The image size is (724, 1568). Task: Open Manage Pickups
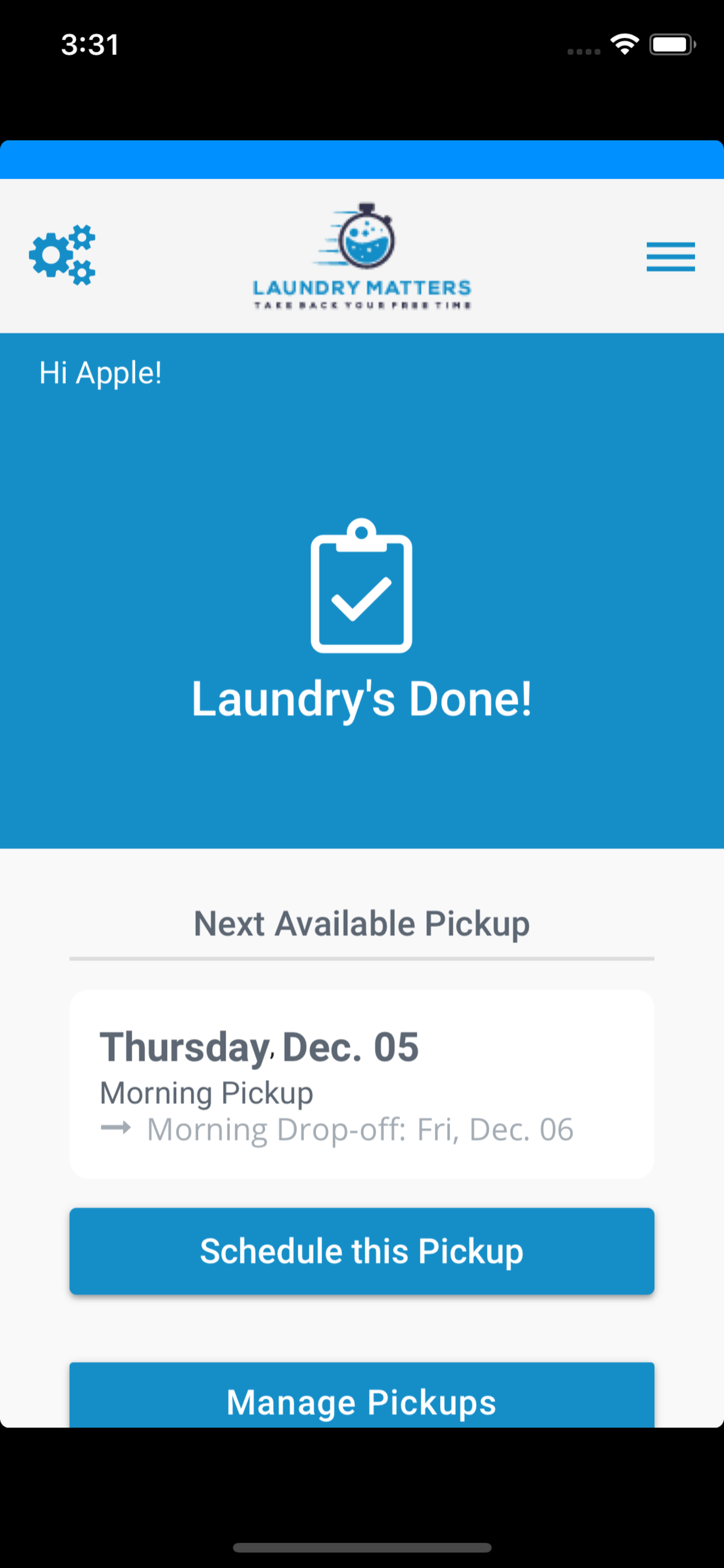[x=362, y=1395]
